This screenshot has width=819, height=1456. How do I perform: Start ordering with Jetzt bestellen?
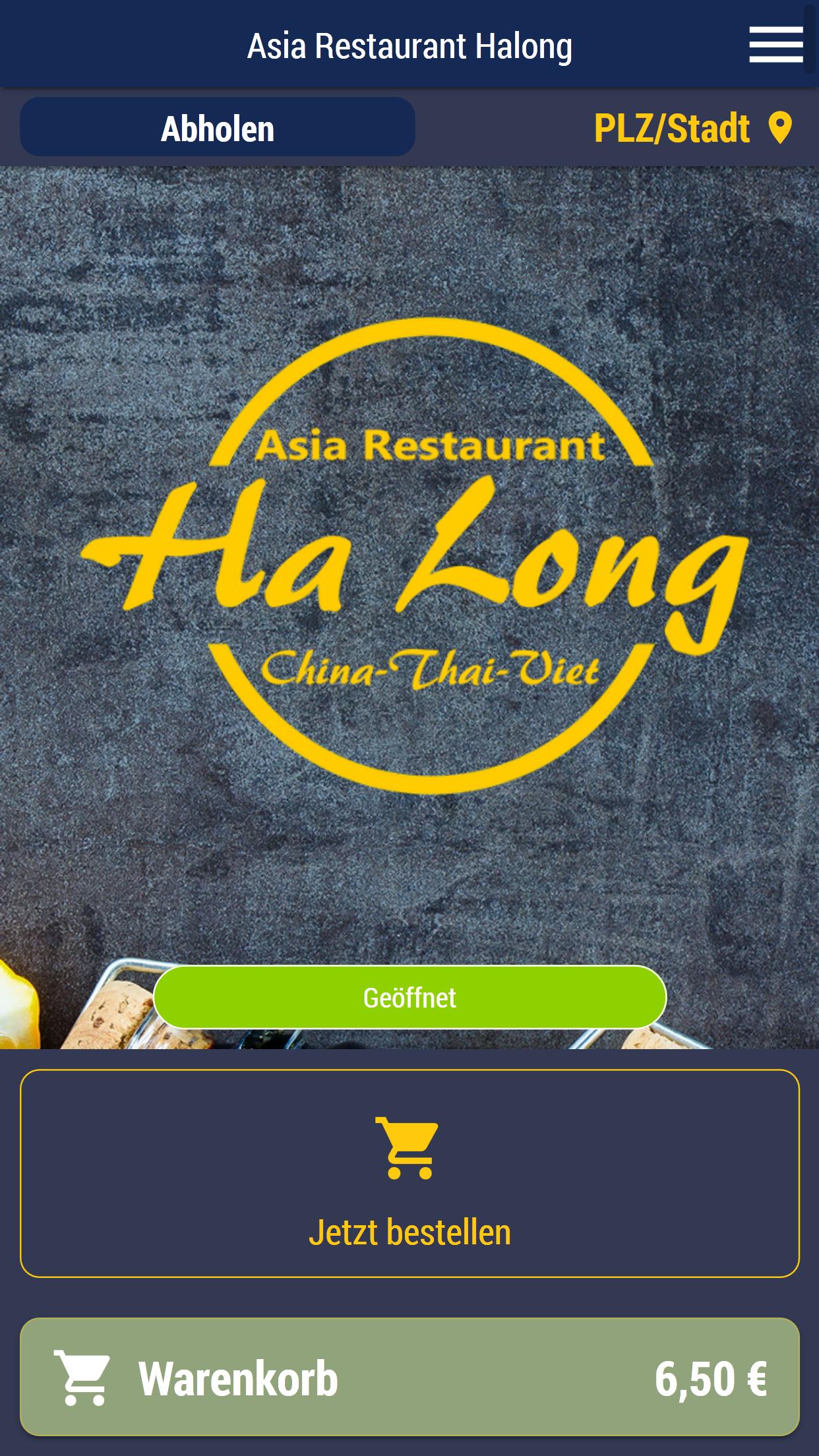(409, 1174)
